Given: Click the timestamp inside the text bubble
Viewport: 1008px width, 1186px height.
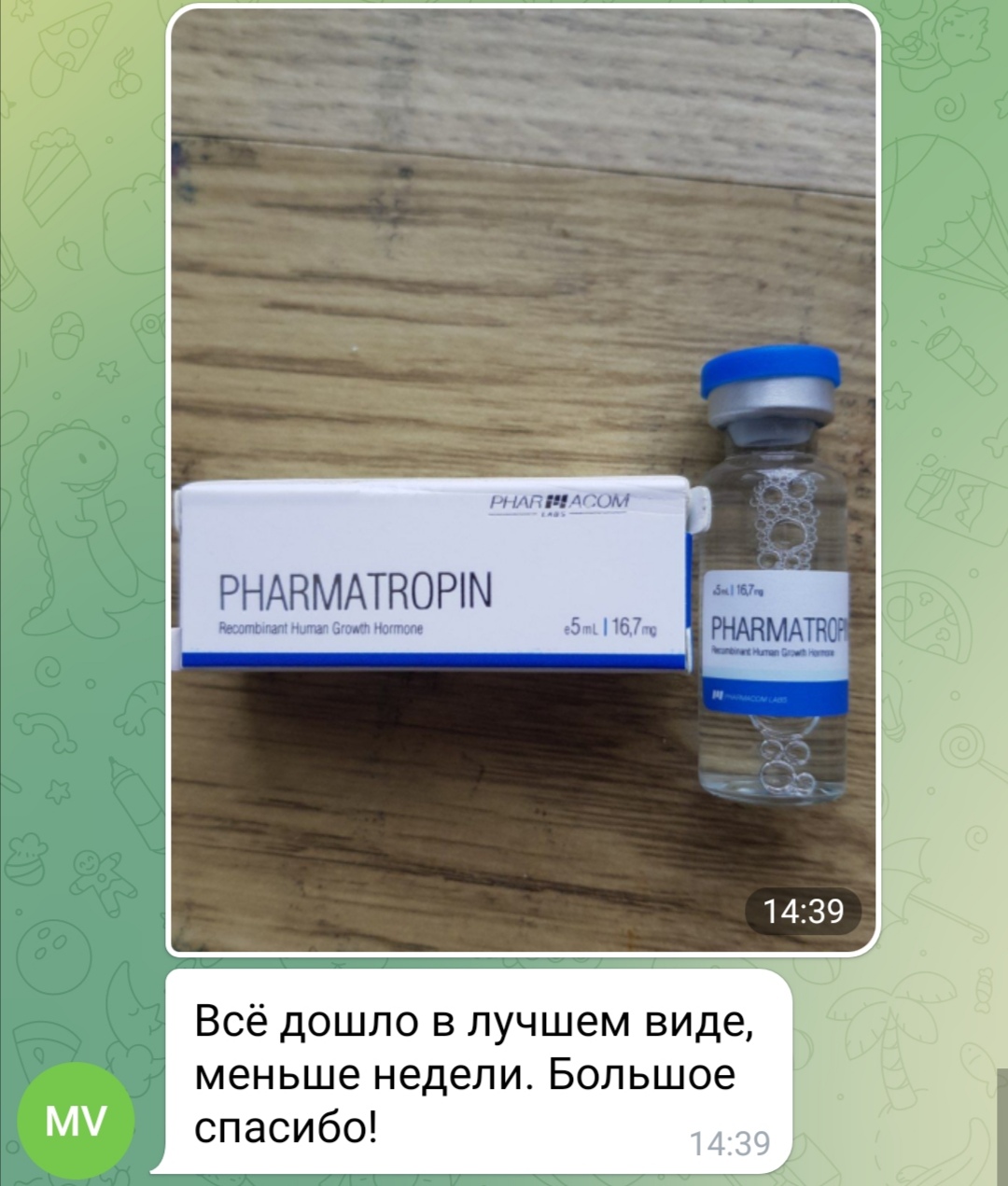Looking at the screenshot, I should 728,1140.
